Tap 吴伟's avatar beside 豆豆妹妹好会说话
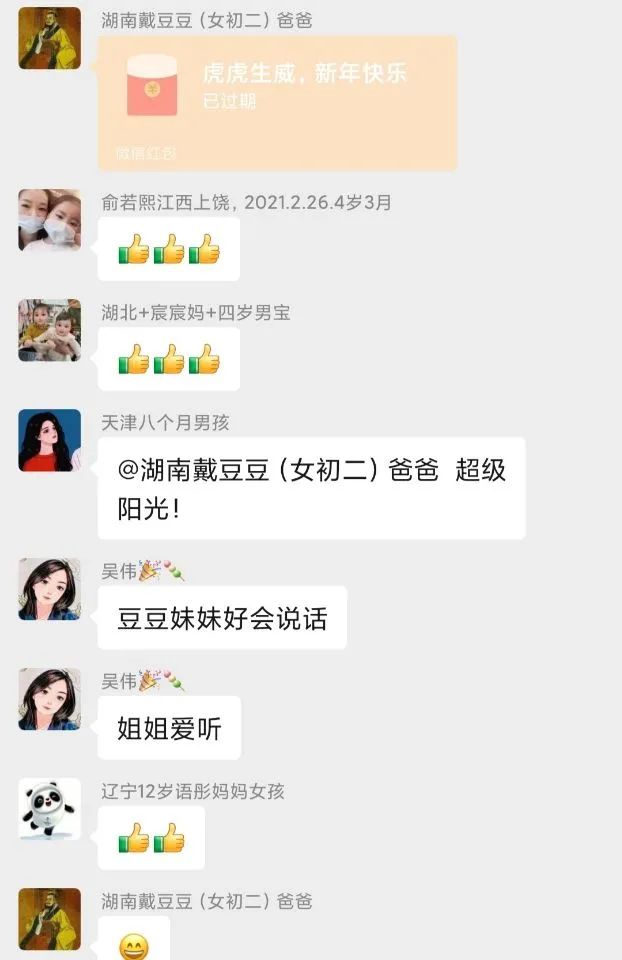 [x=49, y=589]
